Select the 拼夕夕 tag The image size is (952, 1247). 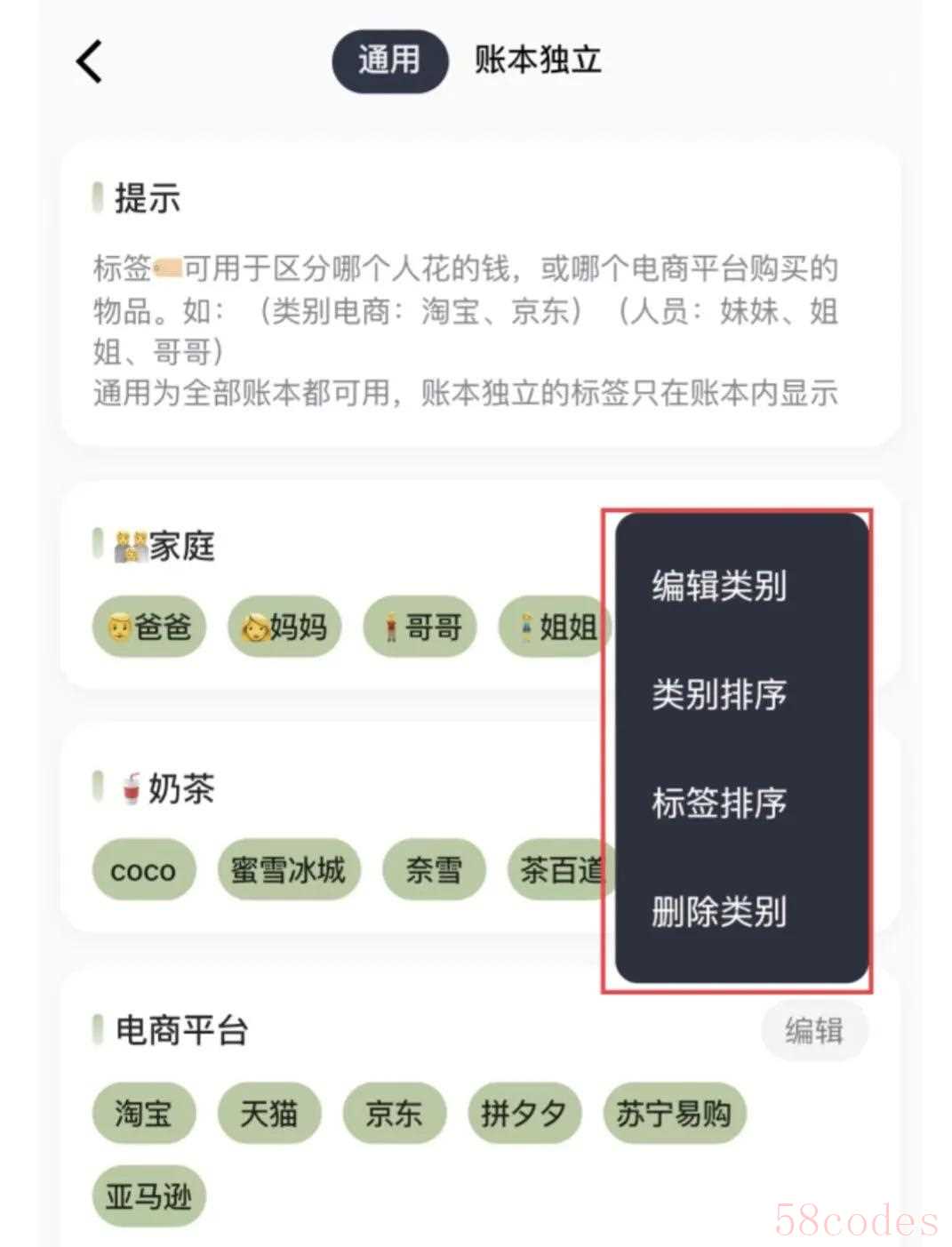tap(524, 1113)
